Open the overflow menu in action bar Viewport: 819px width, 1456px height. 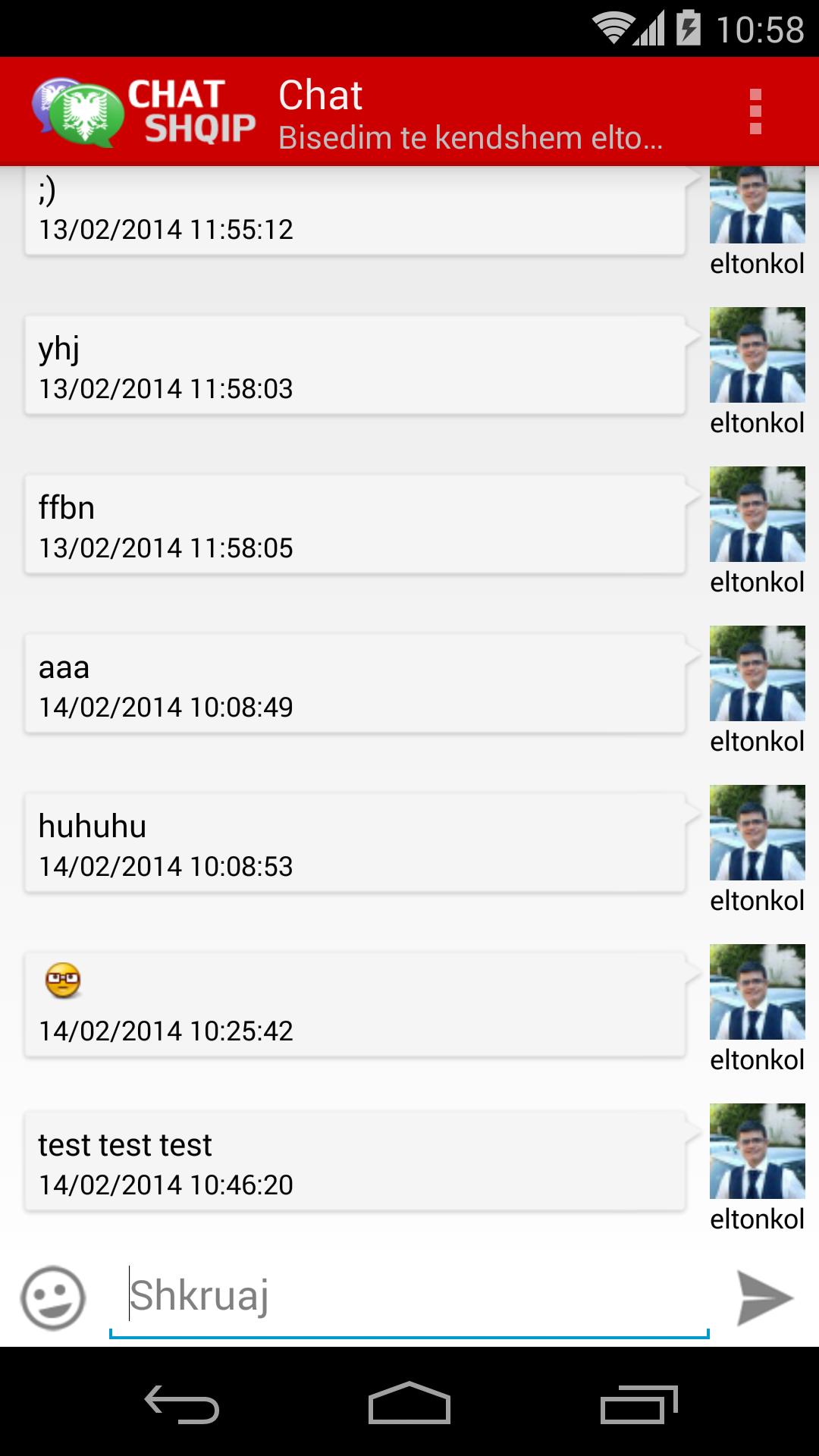[x=755, y=111]
